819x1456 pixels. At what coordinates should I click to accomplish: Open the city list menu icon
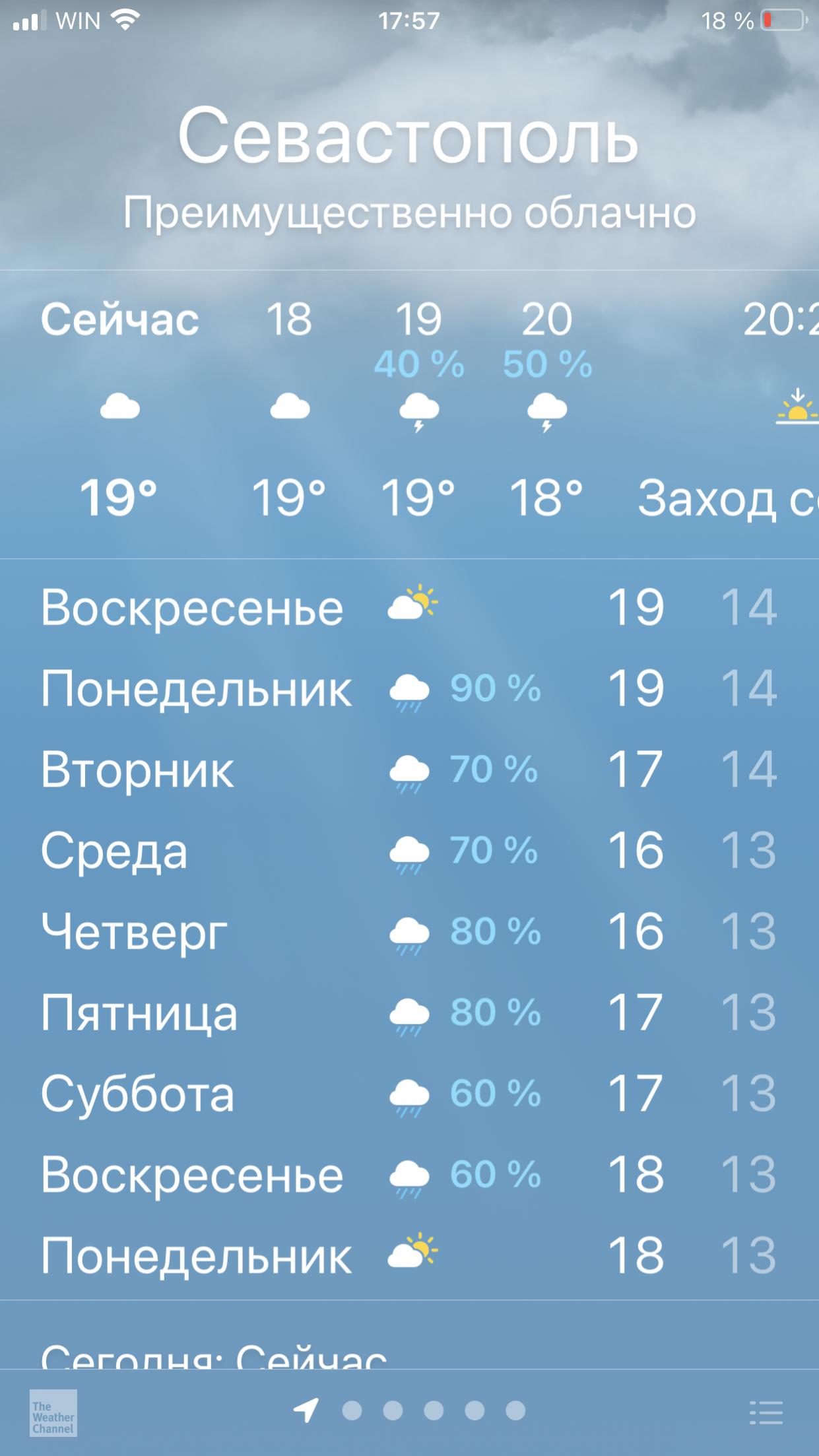pos(766,1413)
